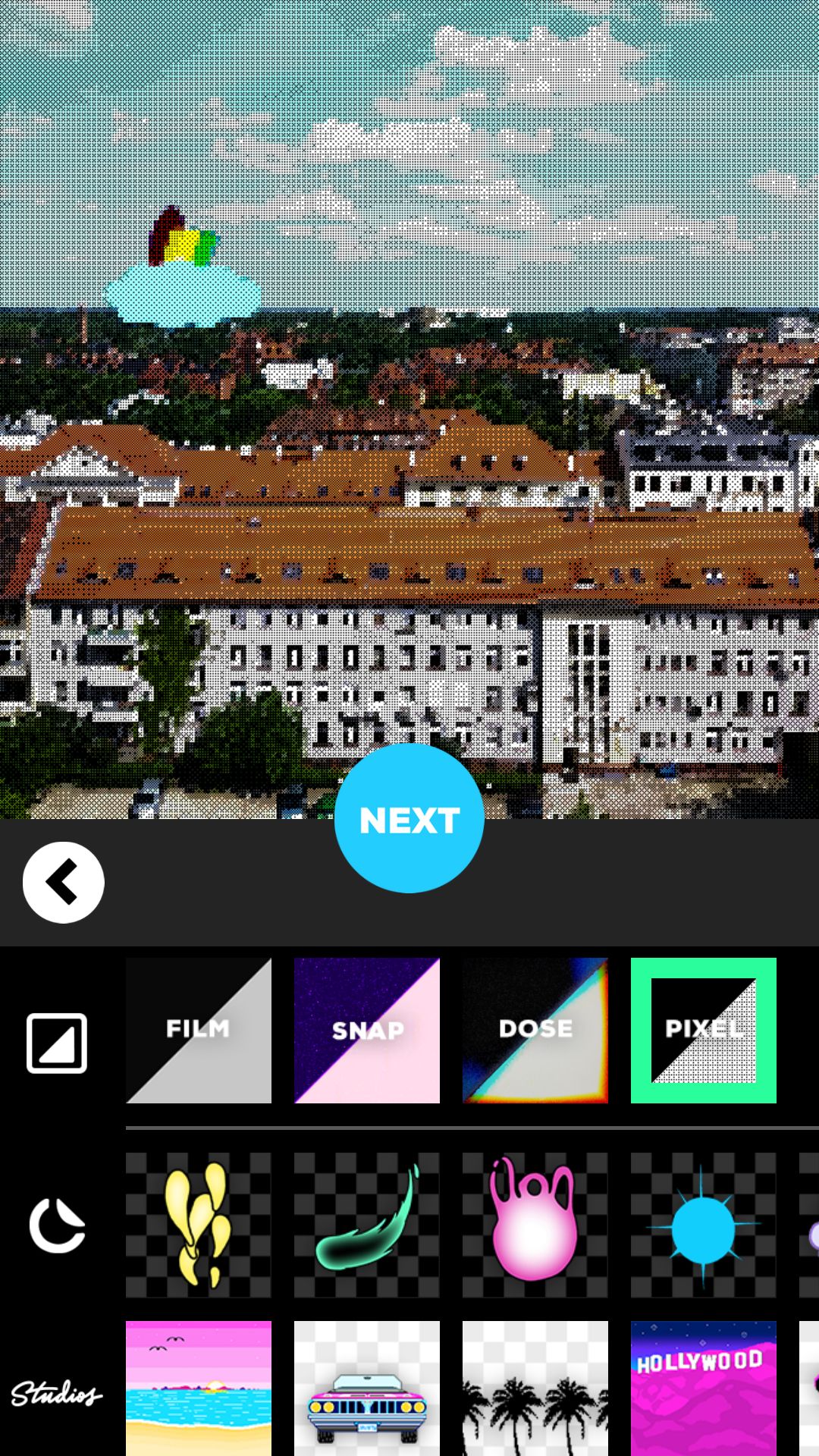819x1456 pixels.
Task: Select the pixel beach sunset sticker
Action: tap(199, 1389)
